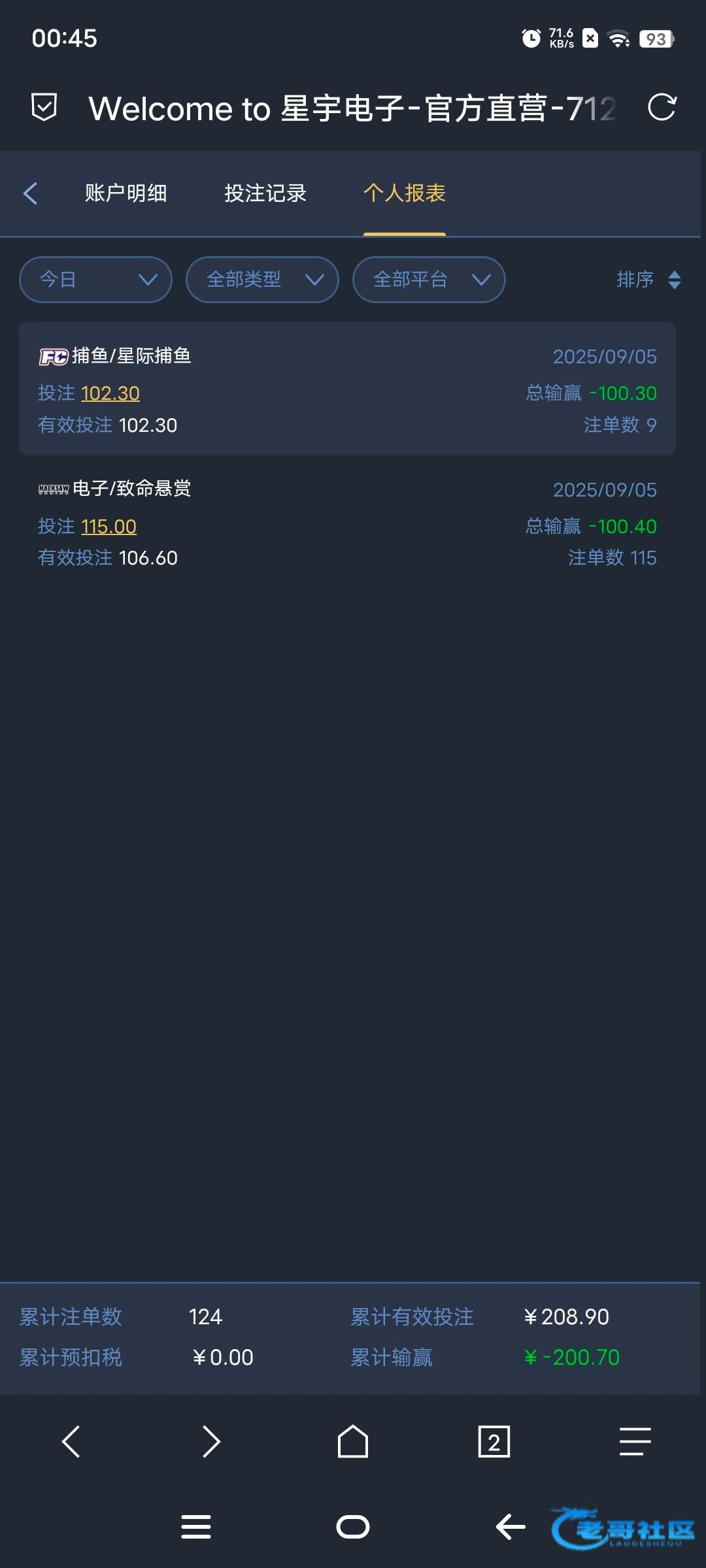Open the browser tabs switcher showing 2
Screen dimensions: 706x1568
click(x=494, y=1442)
